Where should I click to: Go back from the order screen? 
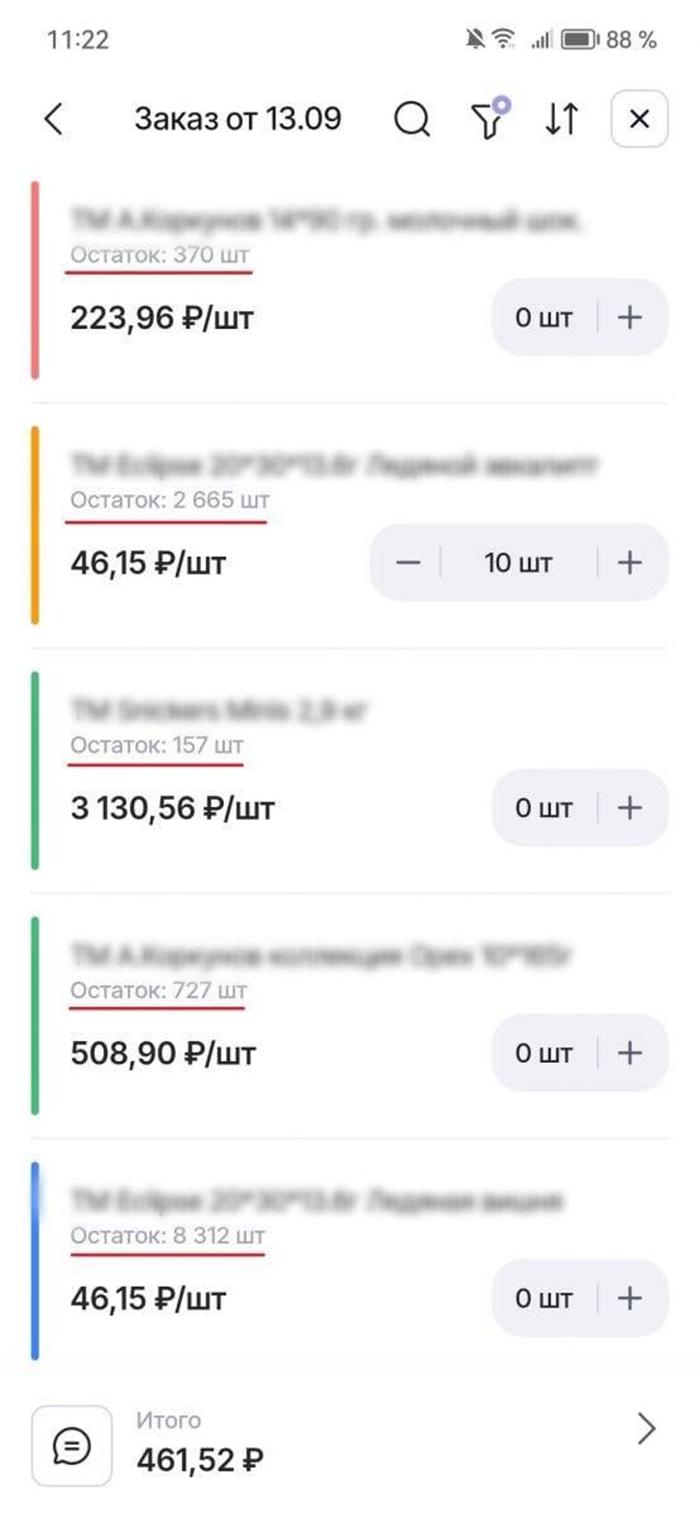(x=54, y=120)
